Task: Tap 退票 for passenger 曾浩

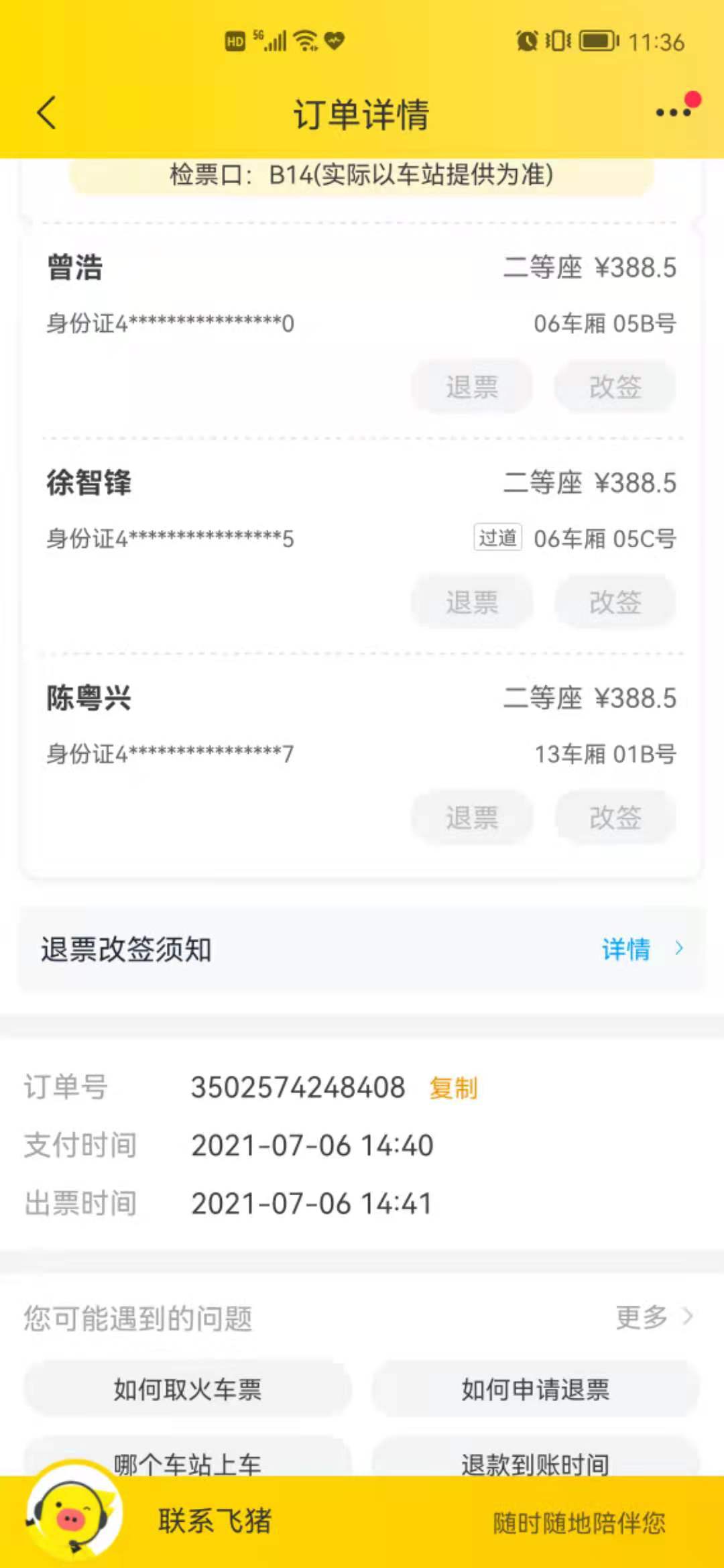Action: [472, 387]
